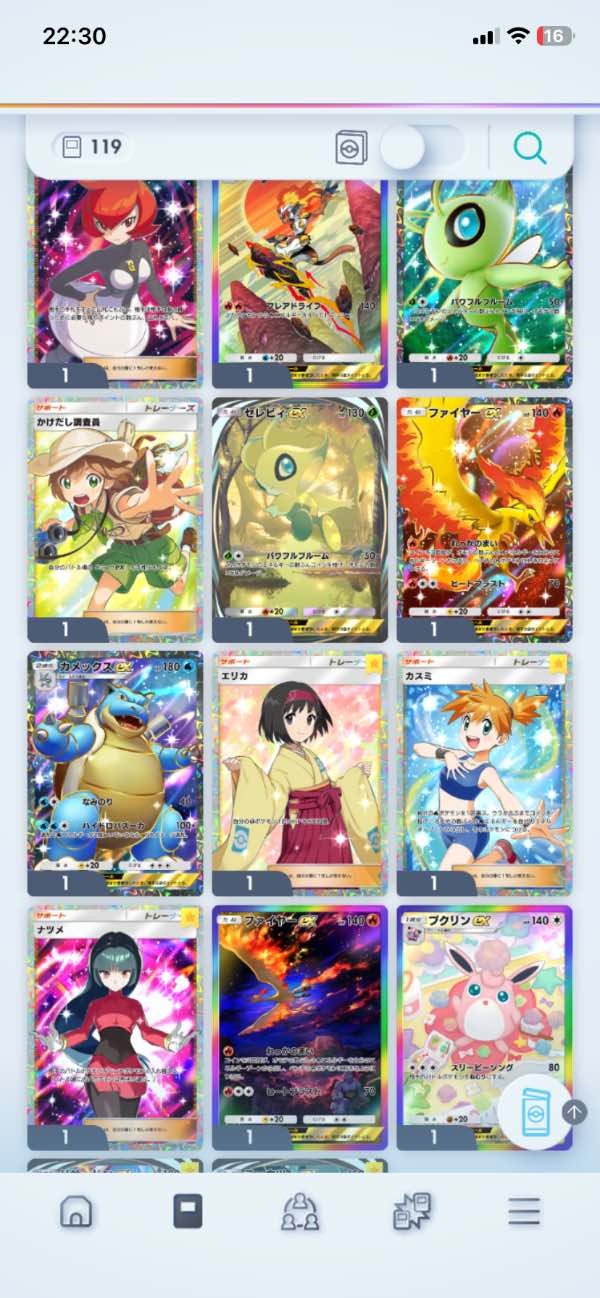Tap the floating card pack button

[x=533, y=1111]
